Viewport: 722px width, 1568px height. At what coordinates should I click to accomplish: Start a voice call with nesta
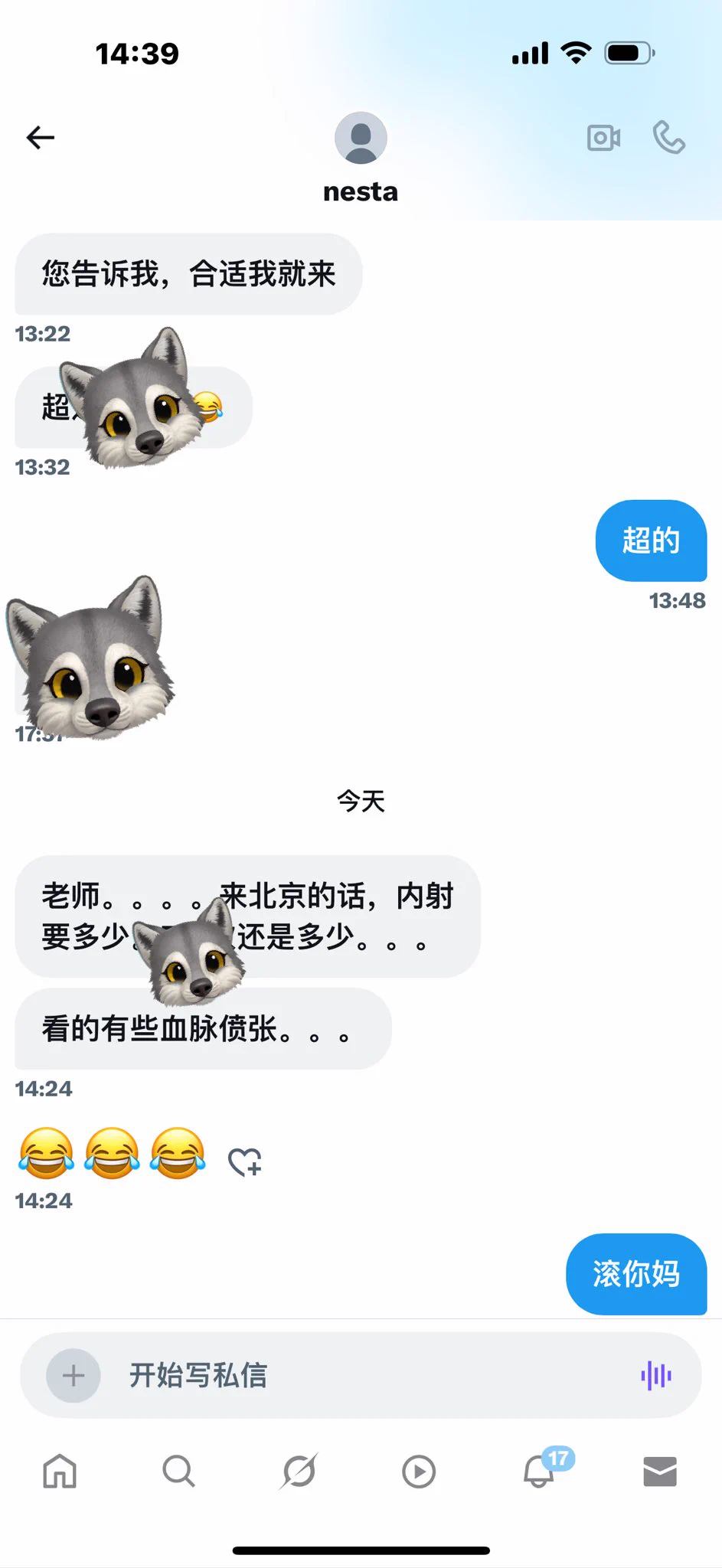pos(668,138)
